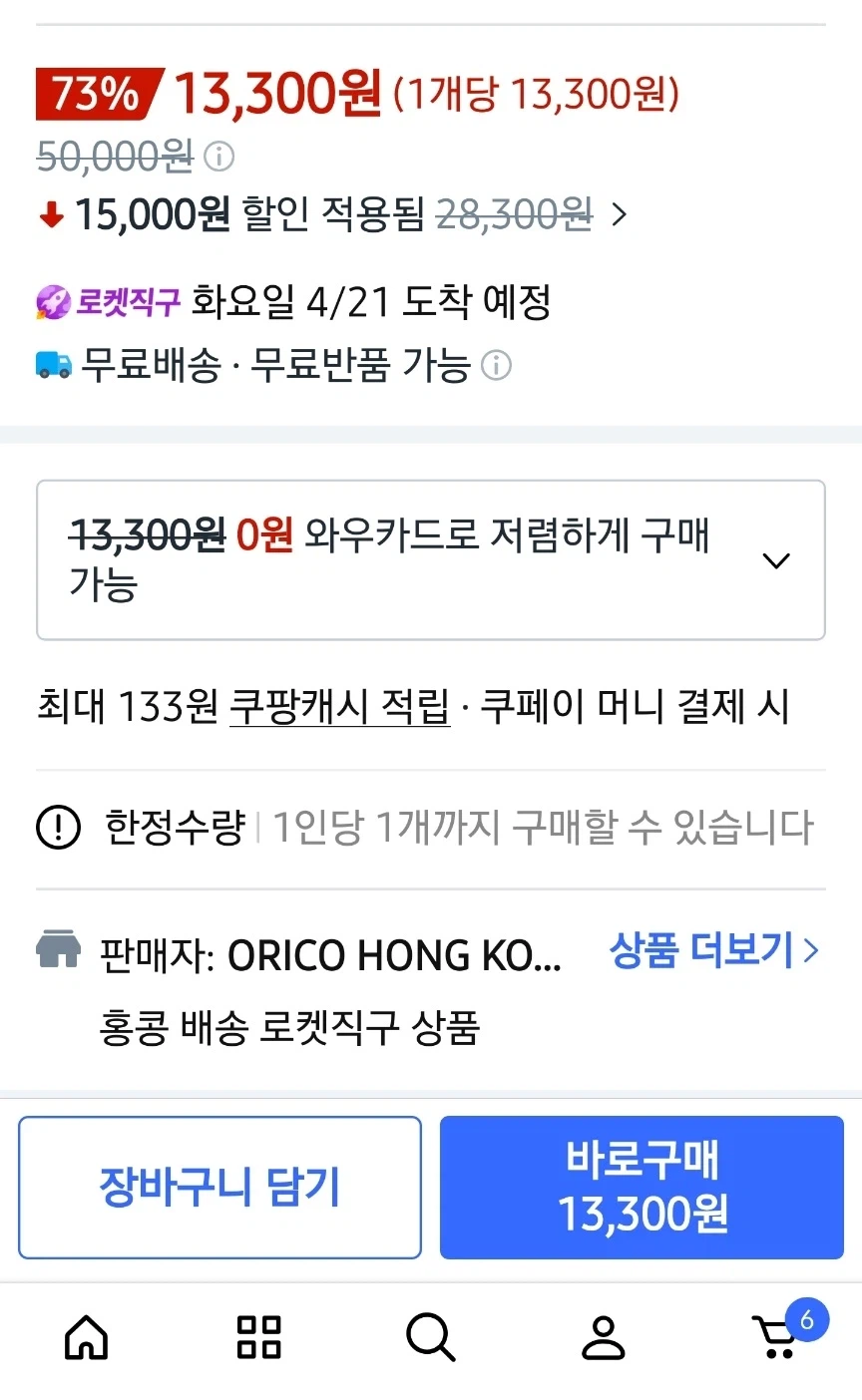This screenshot has width=862, height=1400.
Task: Open the 15,000원 할인 details via the chevron
Action: 619,214
